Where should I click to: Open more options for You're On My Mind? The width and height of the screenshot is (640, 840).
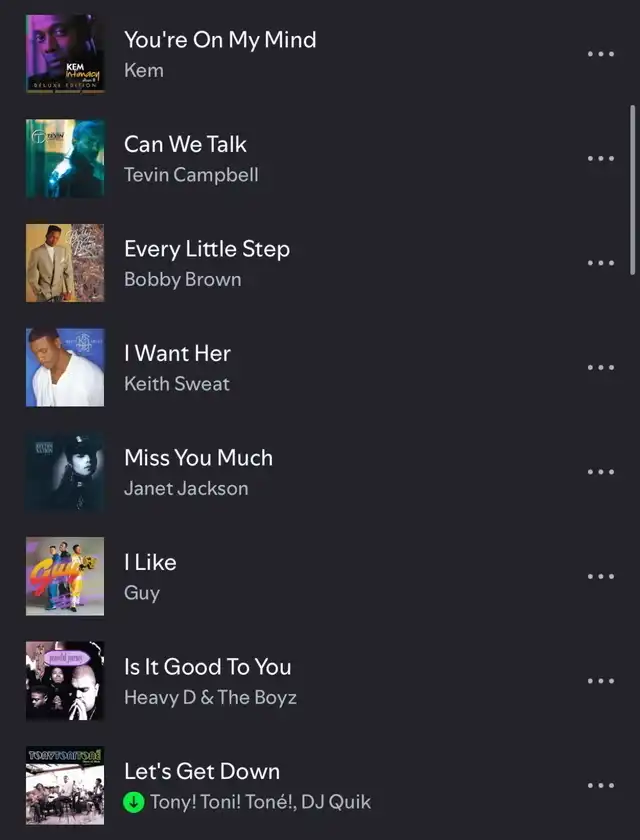click(x=600, y=54)
